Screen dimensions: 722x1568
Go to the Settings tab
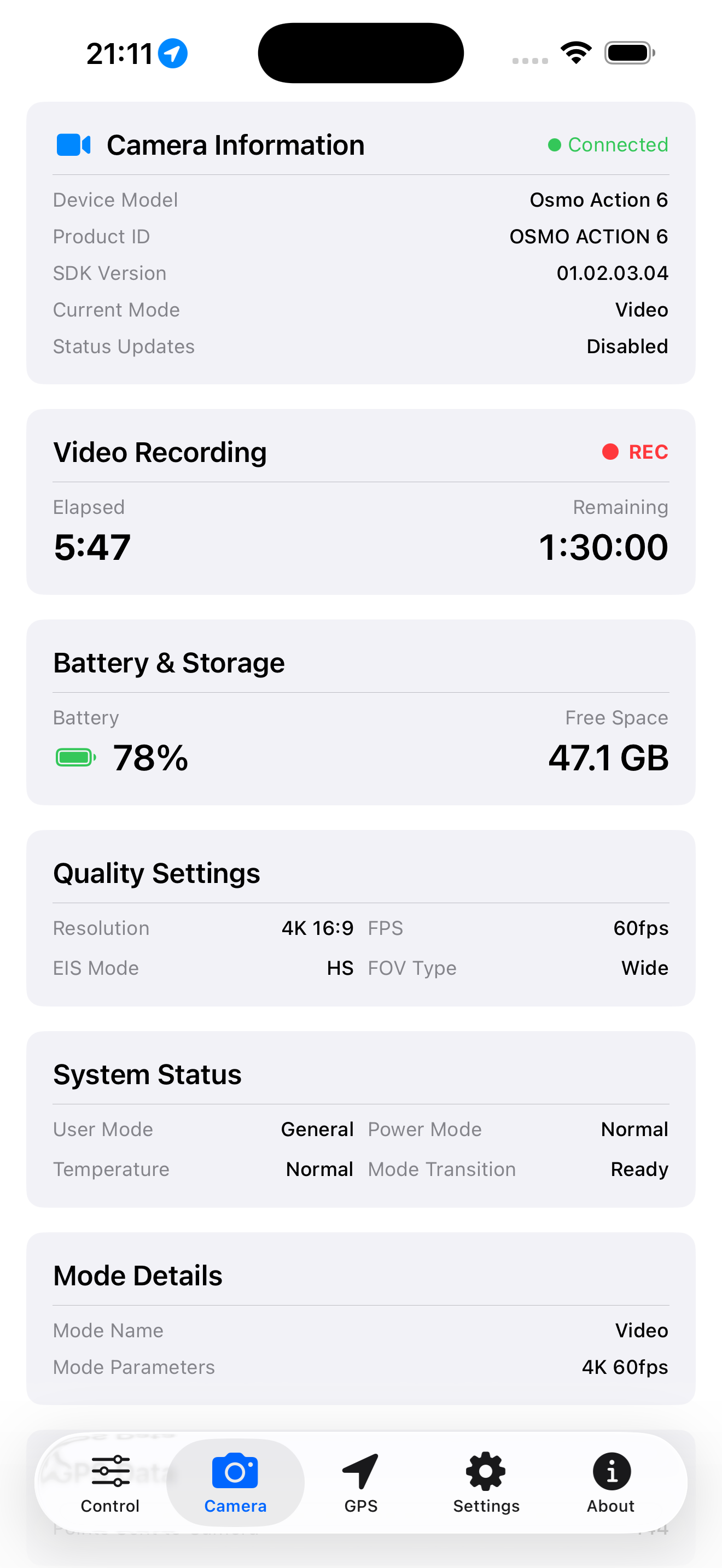tap(486, 1483)
